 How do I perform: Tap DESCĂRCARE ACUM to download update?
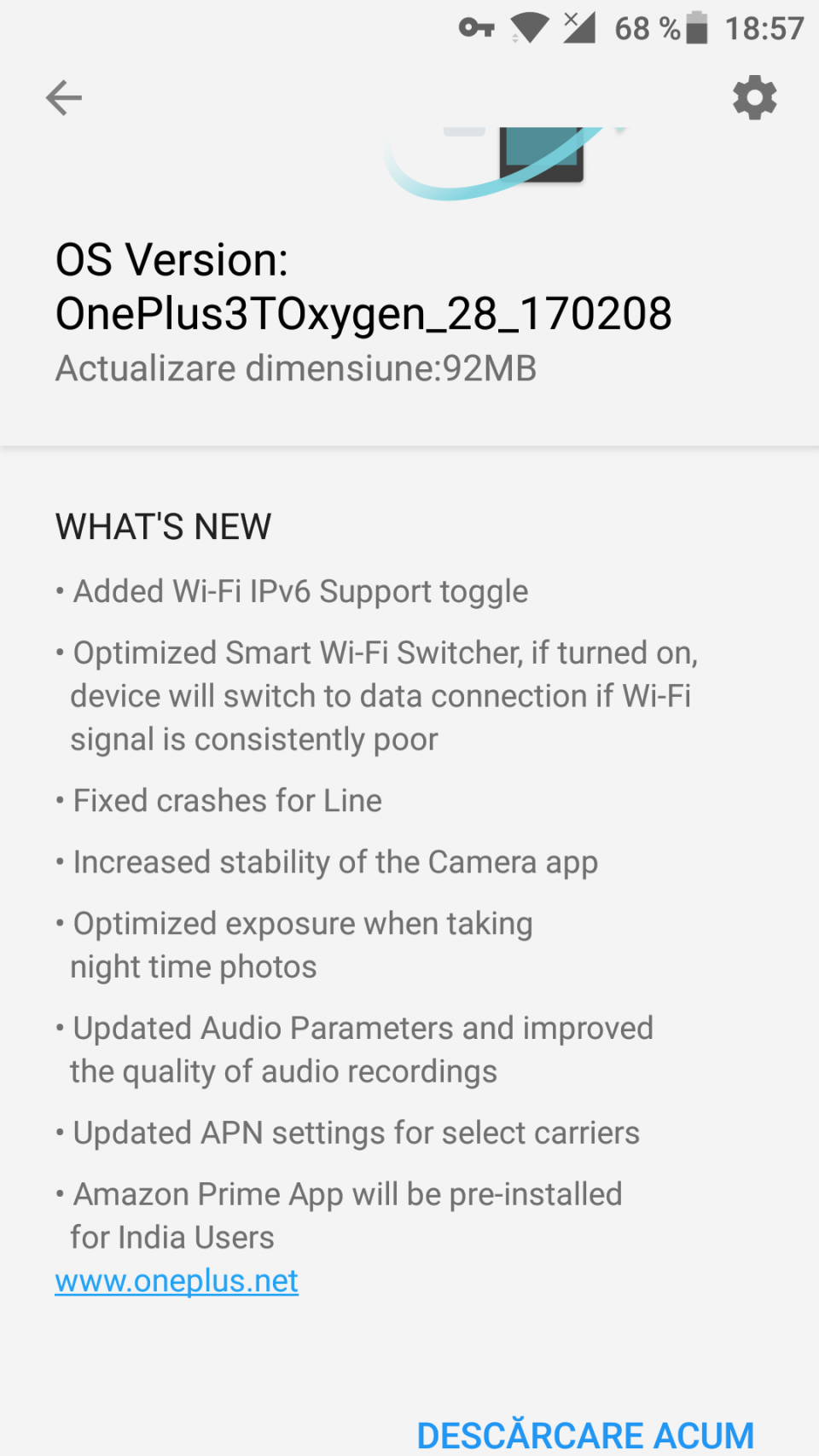pyautogui.click(x=585, y=1435)
